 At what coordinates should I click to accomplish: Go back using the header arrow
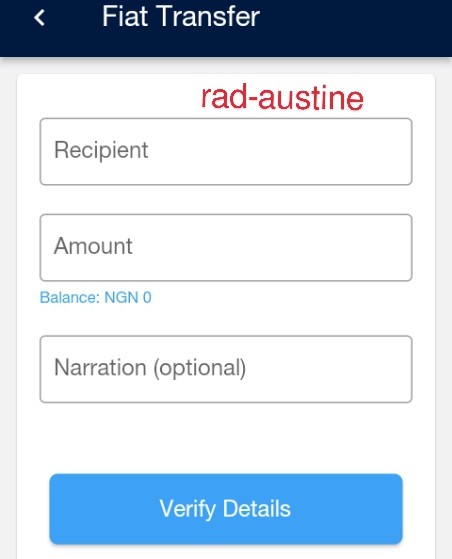tap(39, 17)
